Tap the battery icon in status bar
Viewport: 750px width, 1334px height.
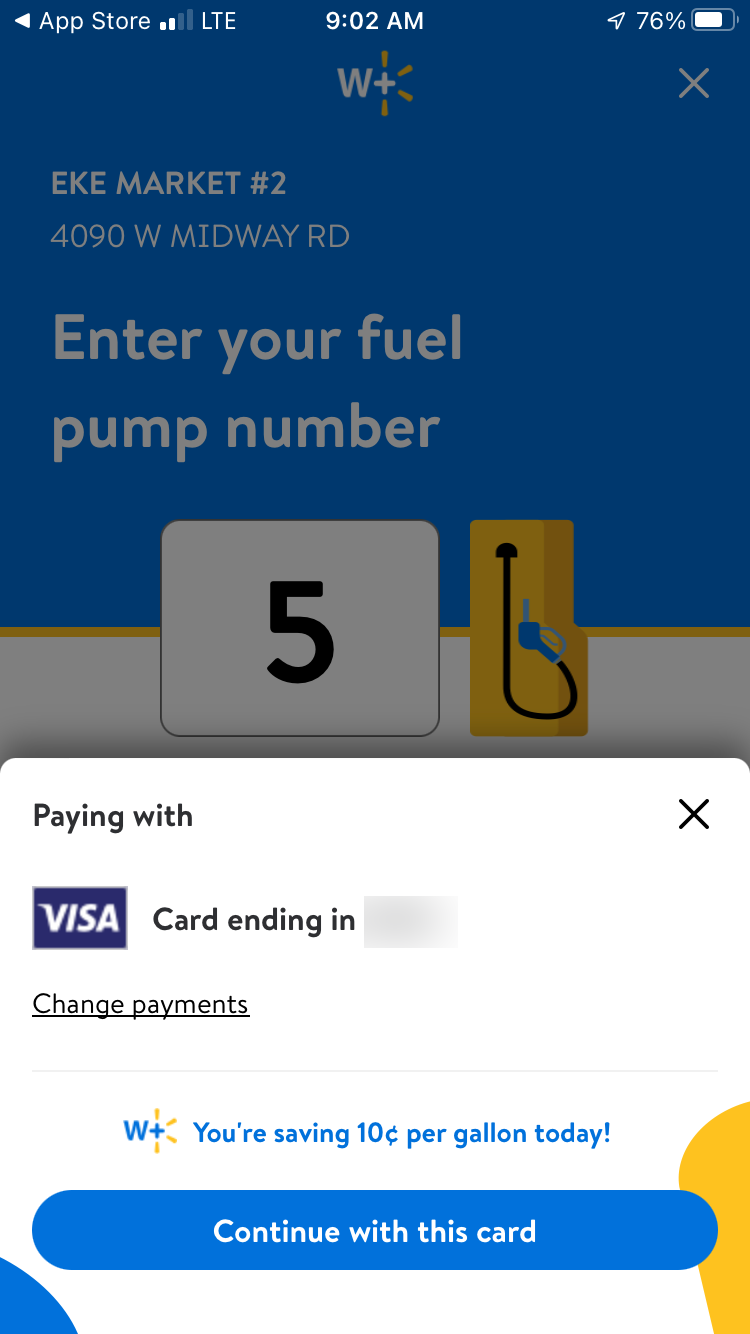[714, 19]
